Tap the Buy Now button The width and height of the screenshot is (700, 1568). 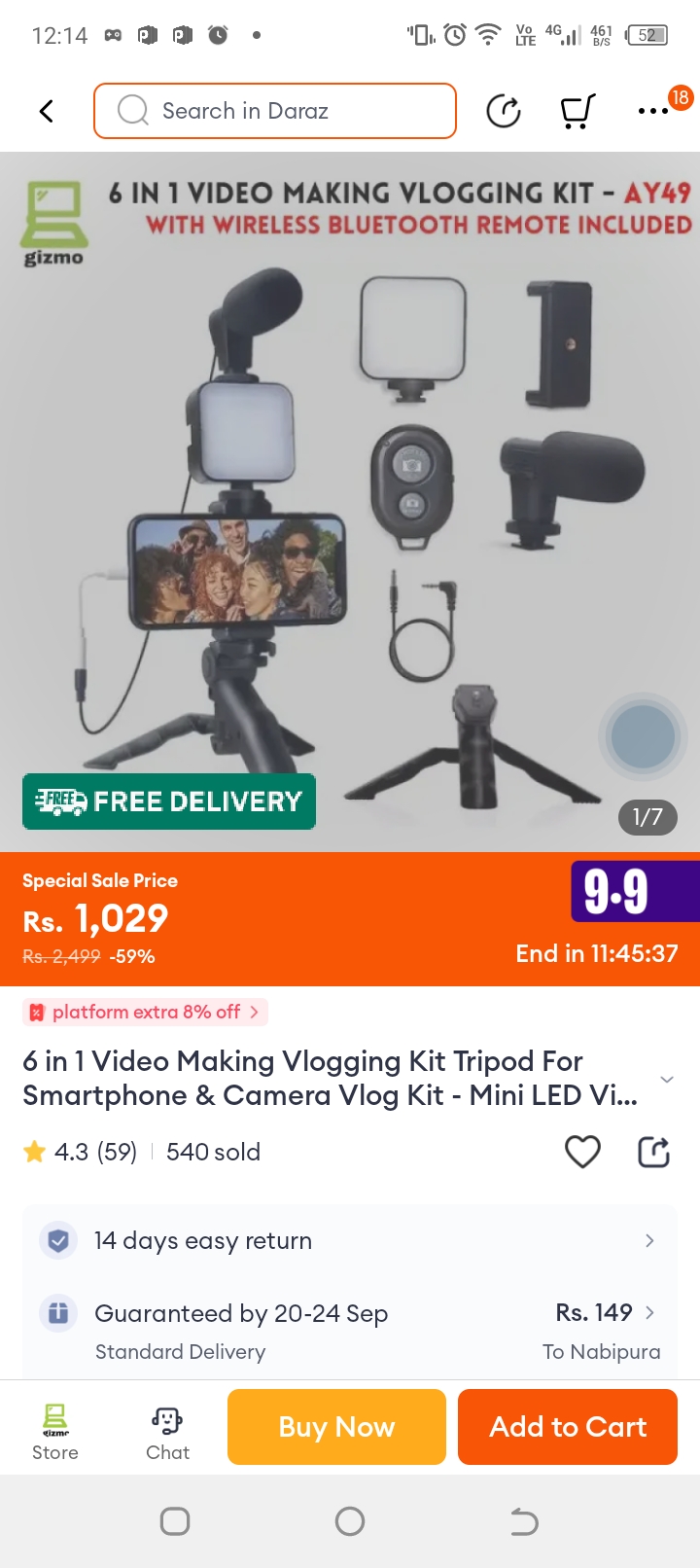336,1427
